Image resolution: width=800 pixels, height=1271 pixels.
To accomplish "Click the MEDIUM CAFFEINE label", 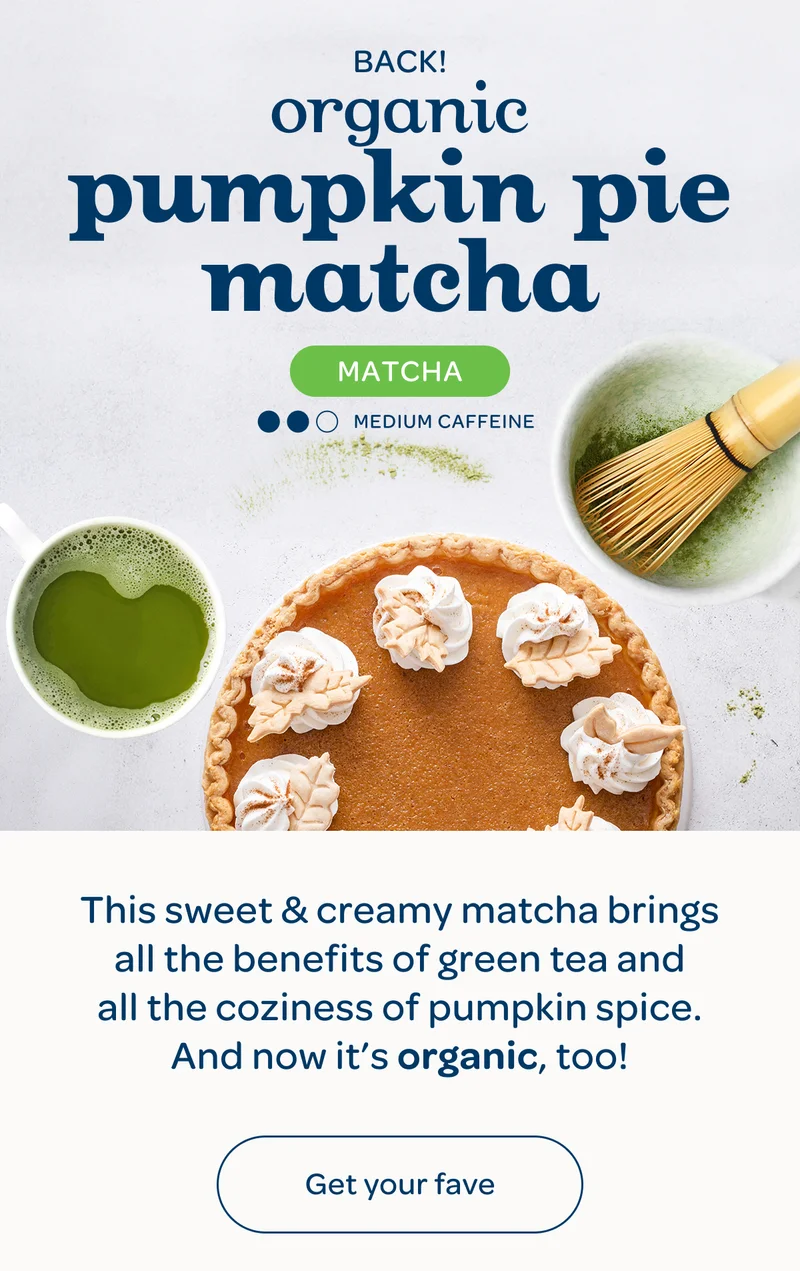I will pos(443,421).
